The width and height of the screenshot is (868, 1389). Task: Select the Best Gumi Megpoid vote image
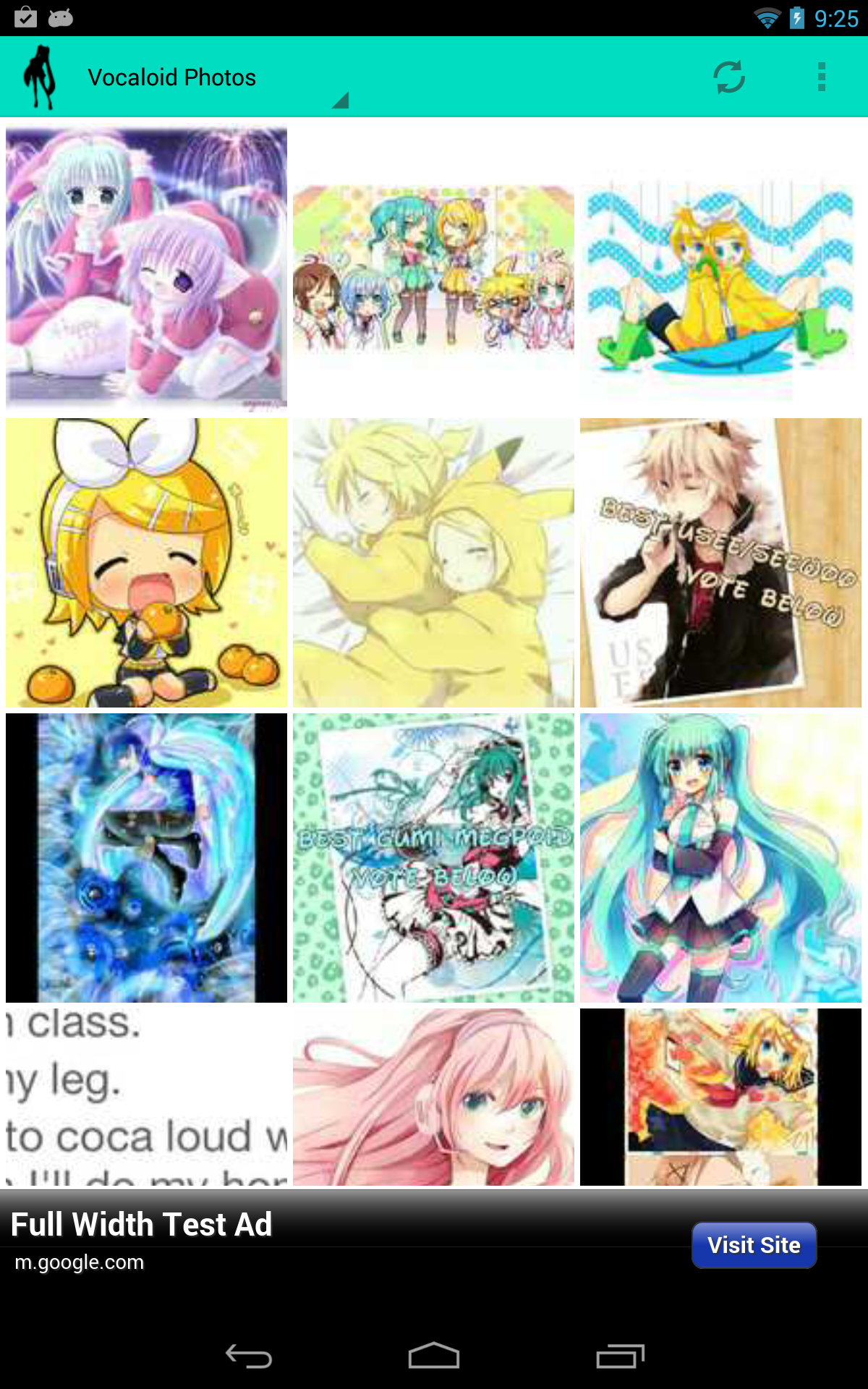433,857
